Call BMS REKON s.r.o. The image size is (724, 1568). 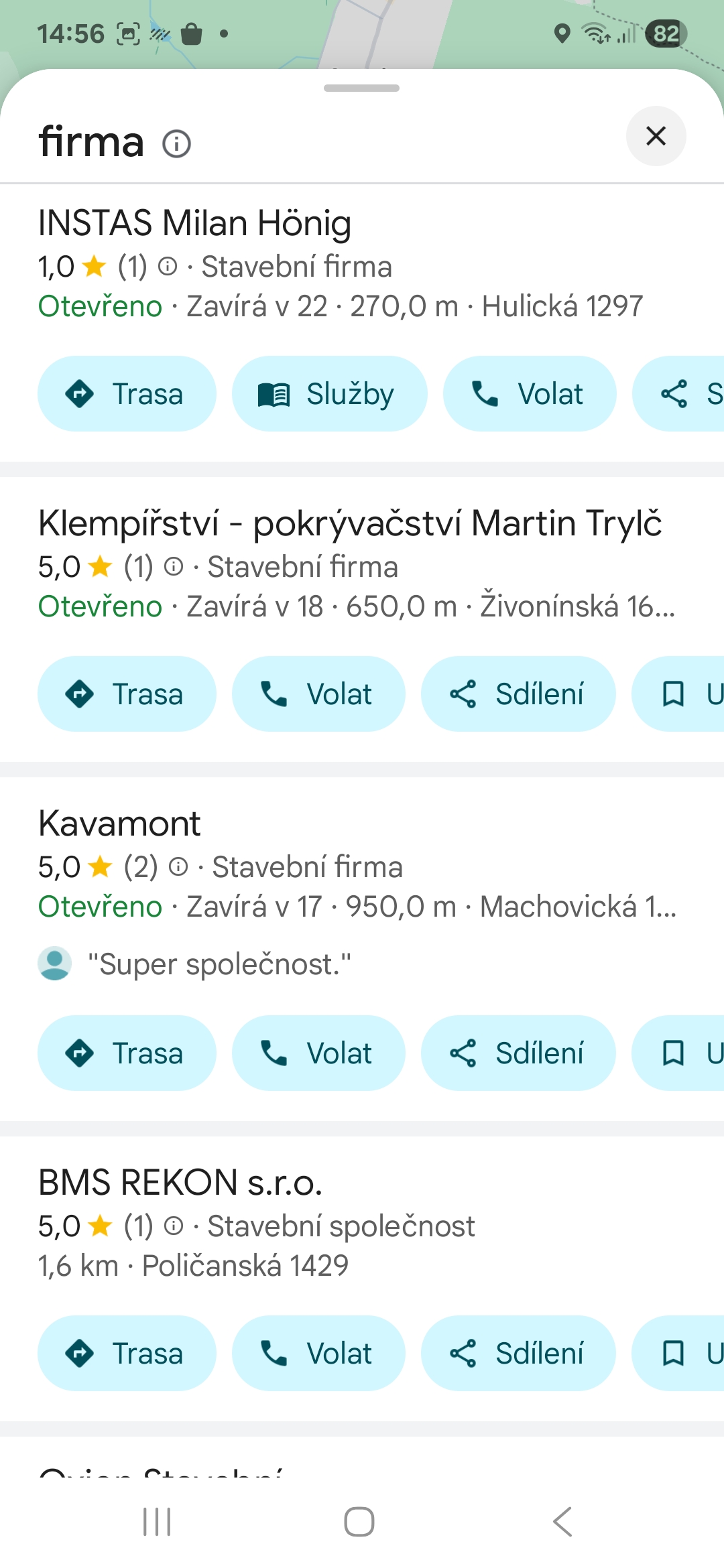click(318, 1354)
